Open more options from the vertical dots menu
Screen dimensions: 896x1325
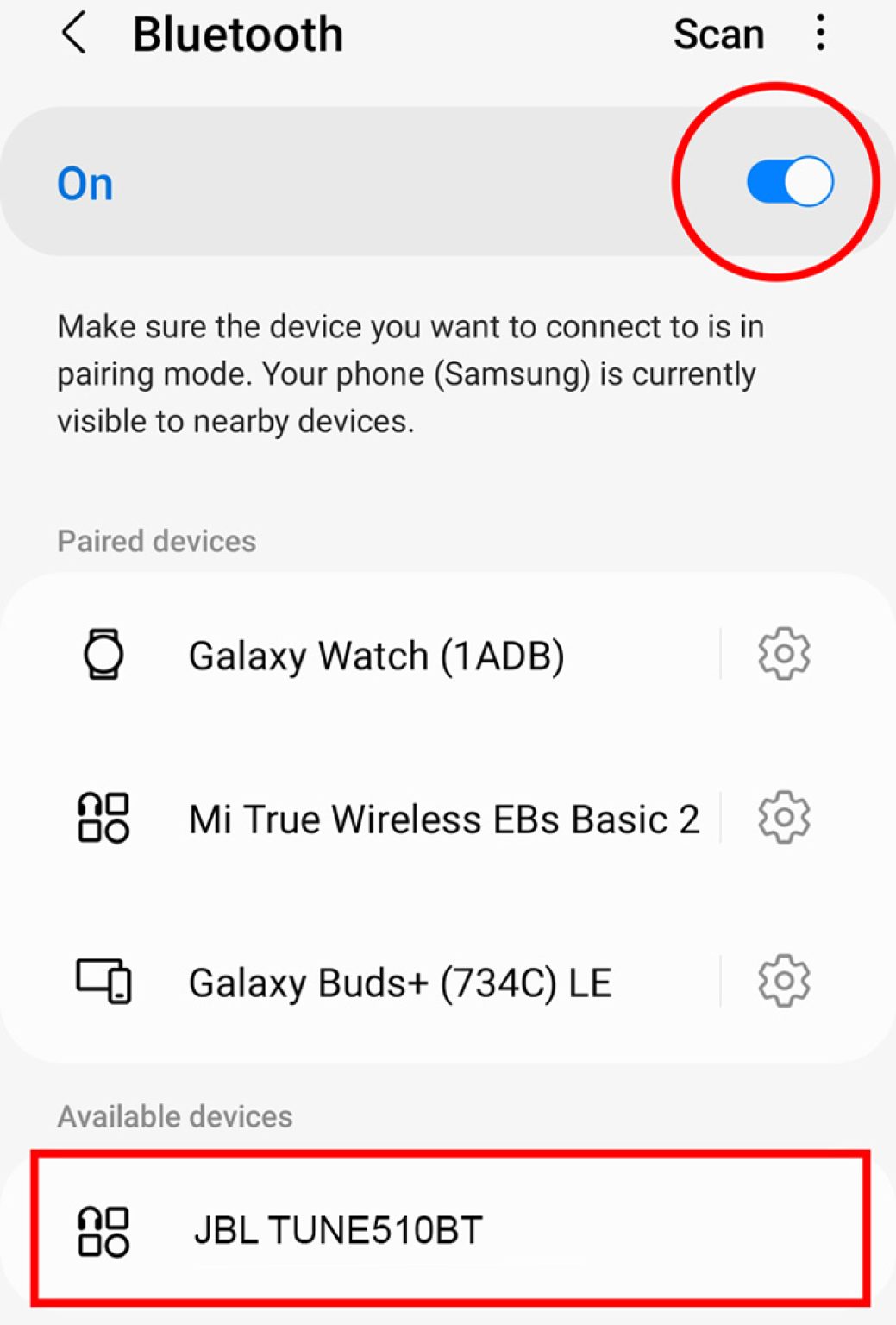click(x=819, y=33)
